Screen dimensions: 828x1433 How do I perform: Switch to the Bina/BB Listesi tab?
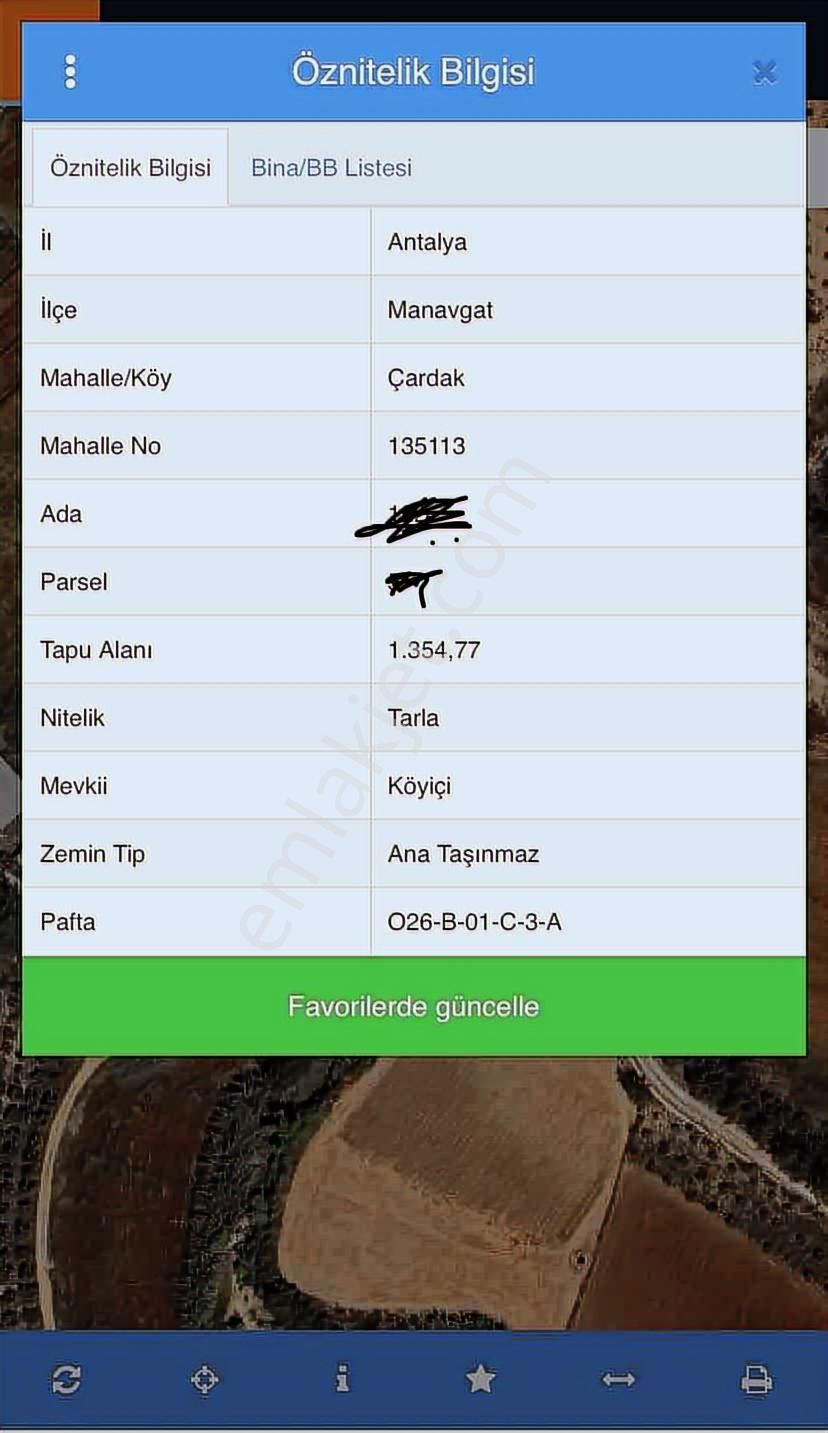click(331, 167)
